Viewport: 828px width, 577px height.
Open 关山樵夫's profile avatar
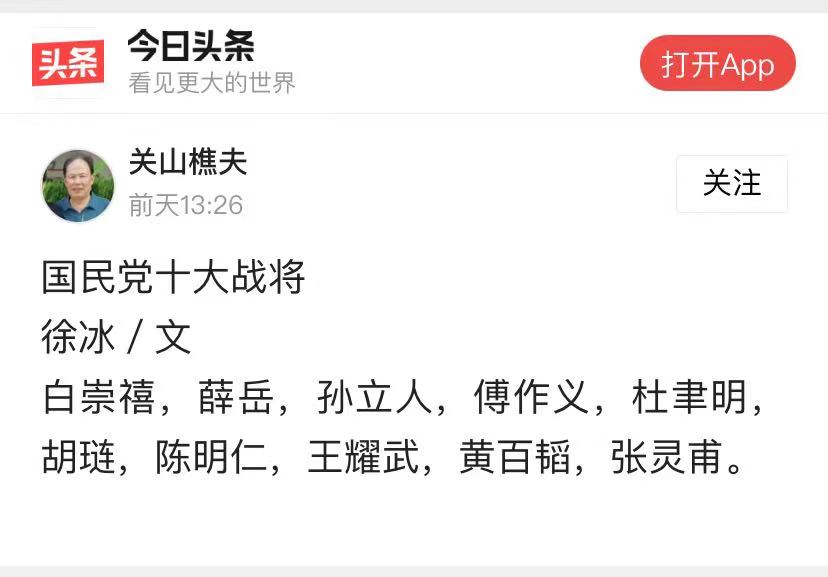click(x=77, y=185)
